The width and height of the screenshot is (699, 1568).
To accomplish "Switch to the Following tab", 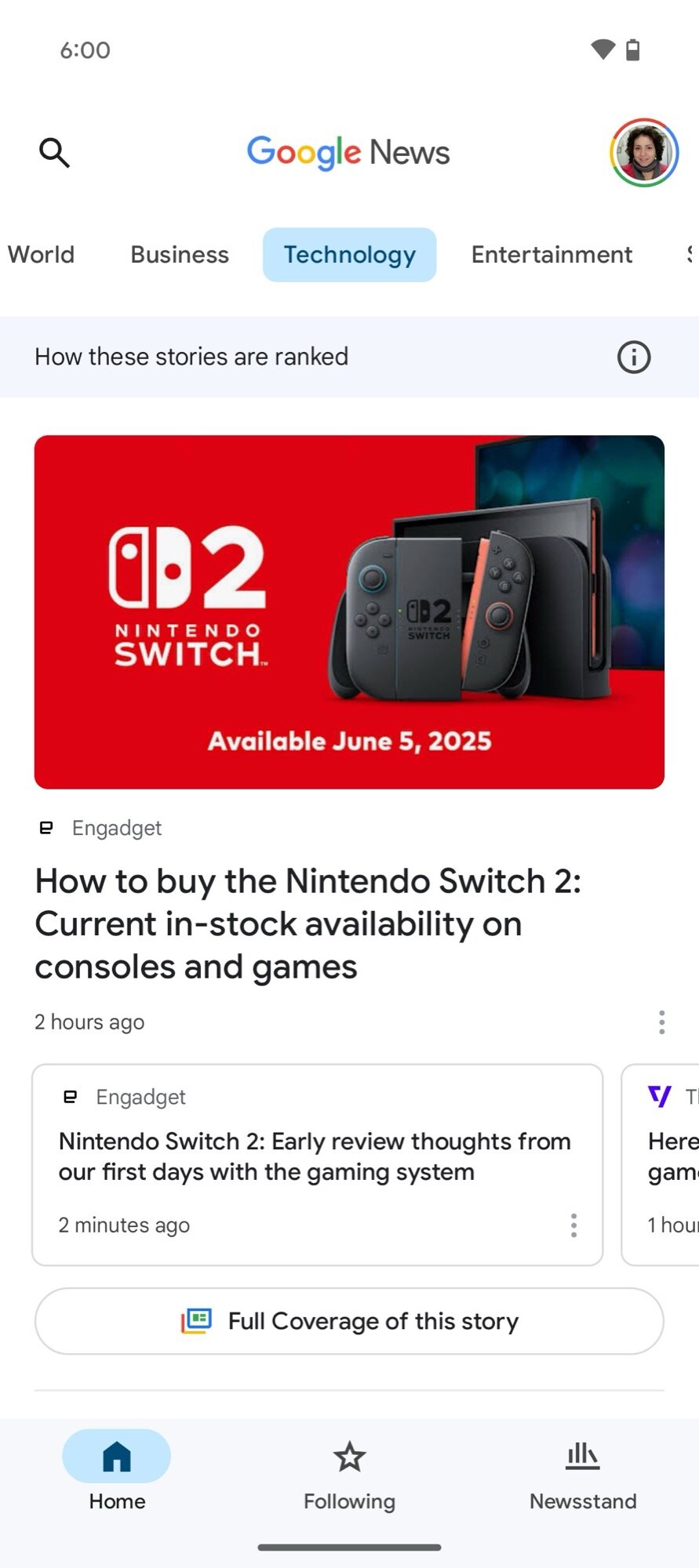I will click(x=349, y=1472).
